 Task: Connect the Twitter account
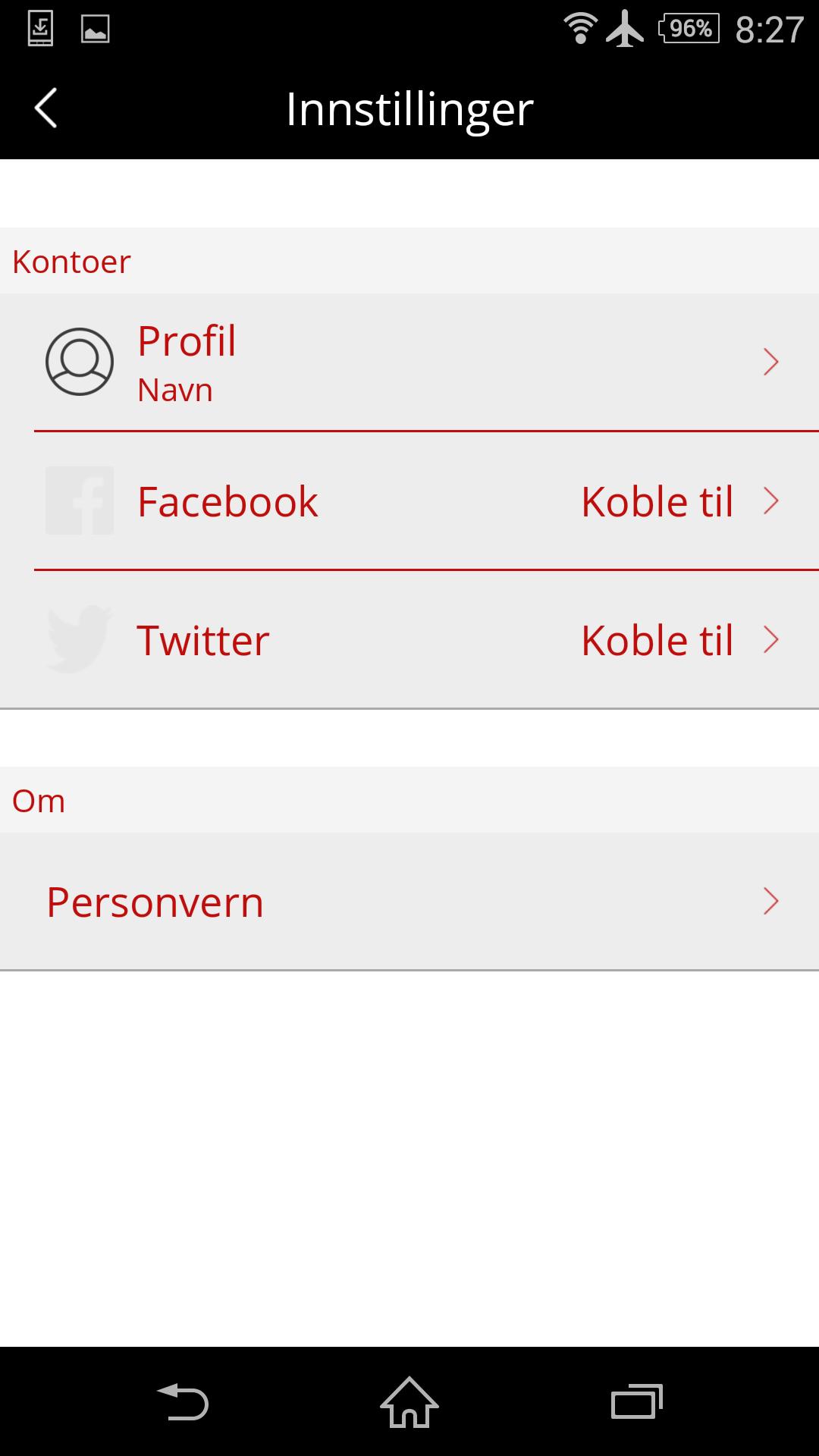[657, 640]
